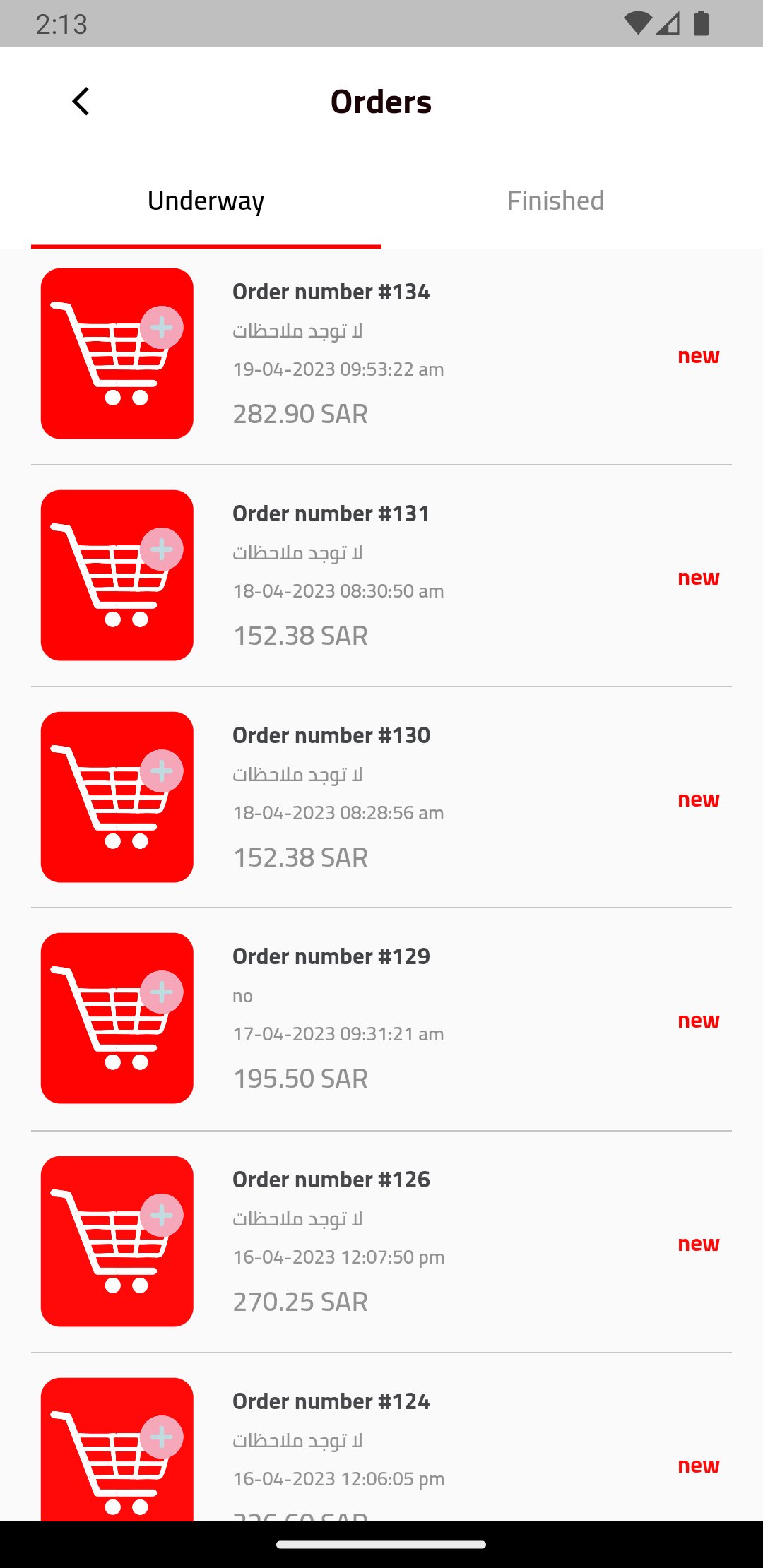The height and width of the screenshot is (1568, 763).
Task: Open order number #130
Action: pos(381,797)
